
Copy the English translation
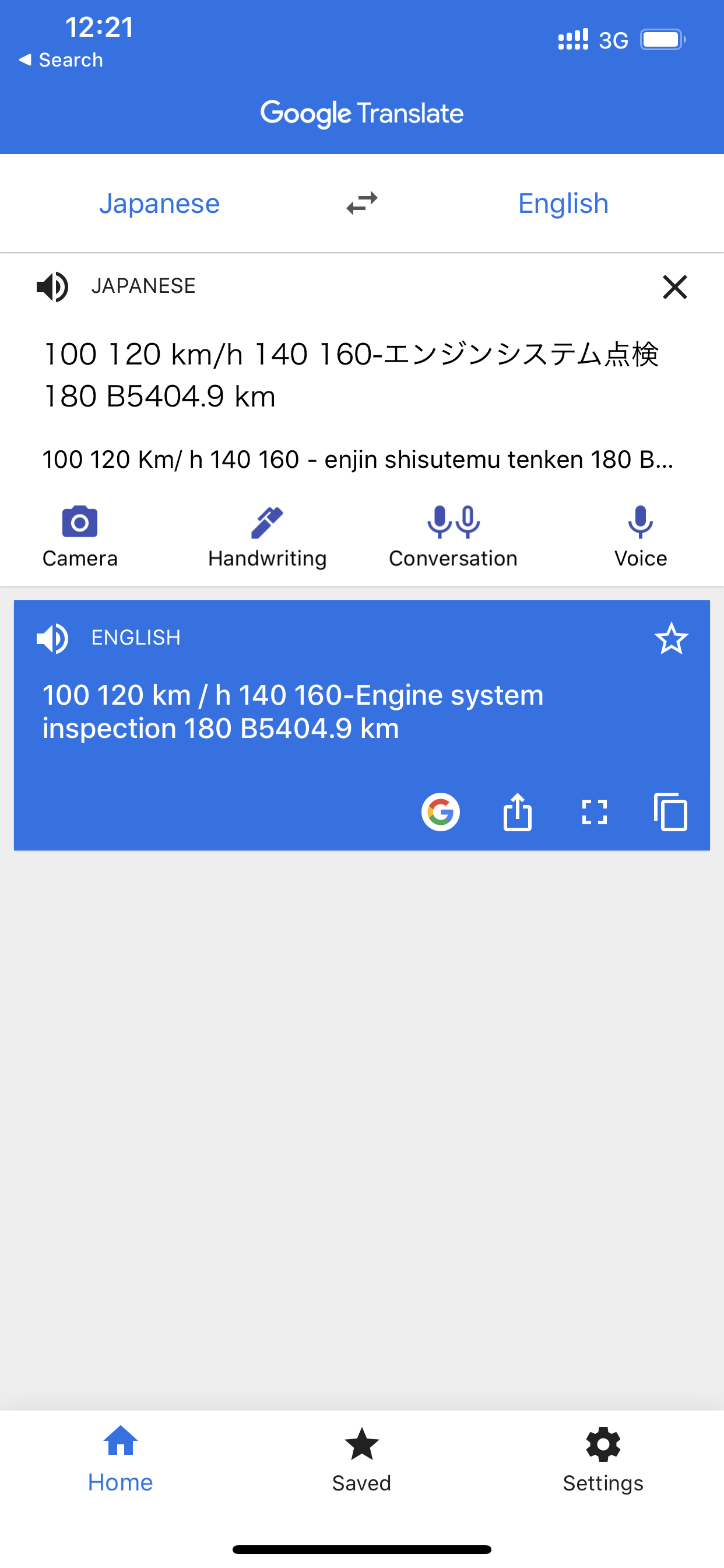point(670,812)
